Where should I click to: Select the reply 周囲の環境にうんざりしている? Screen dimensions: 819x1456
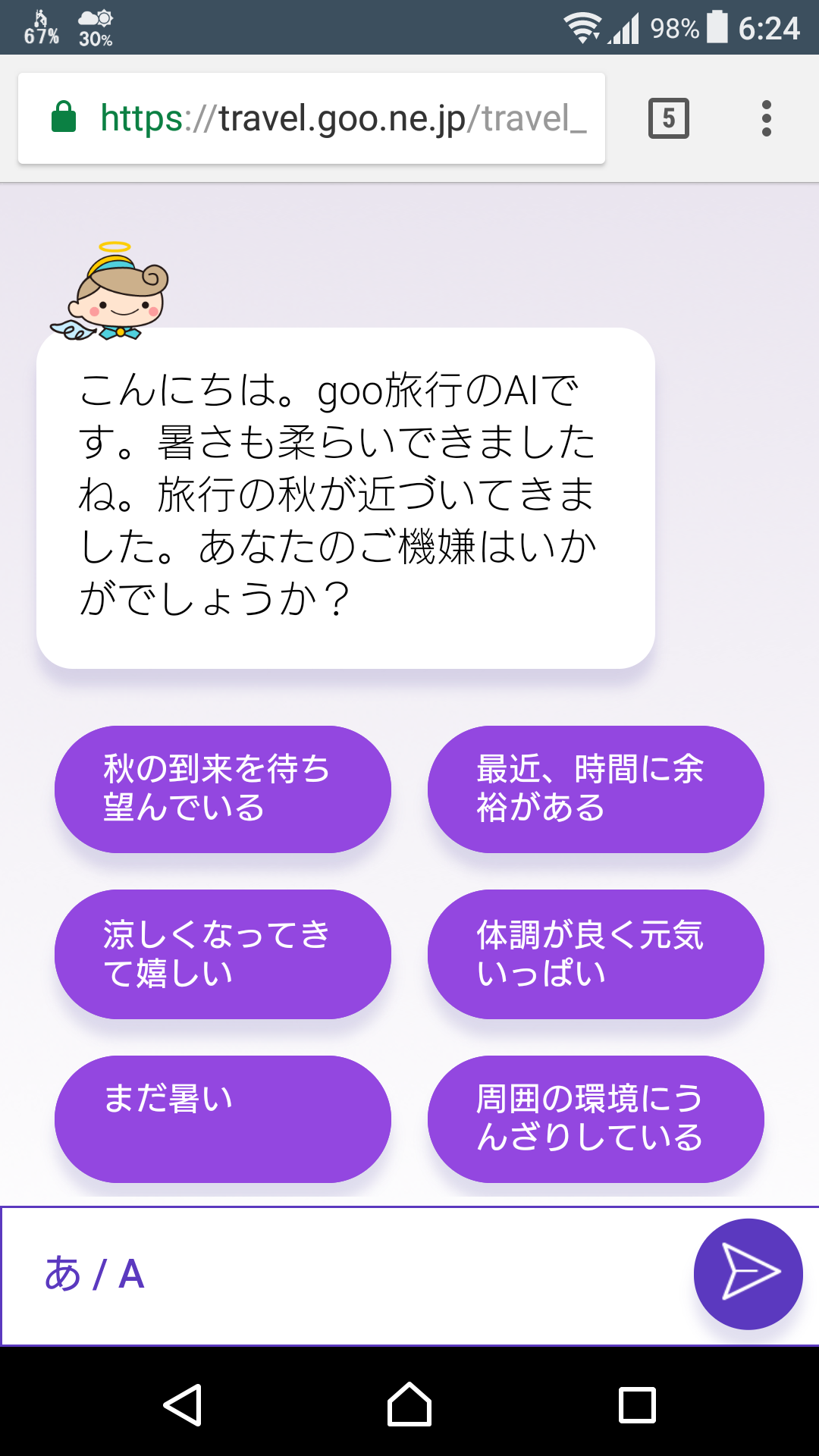pos(596,1119)
